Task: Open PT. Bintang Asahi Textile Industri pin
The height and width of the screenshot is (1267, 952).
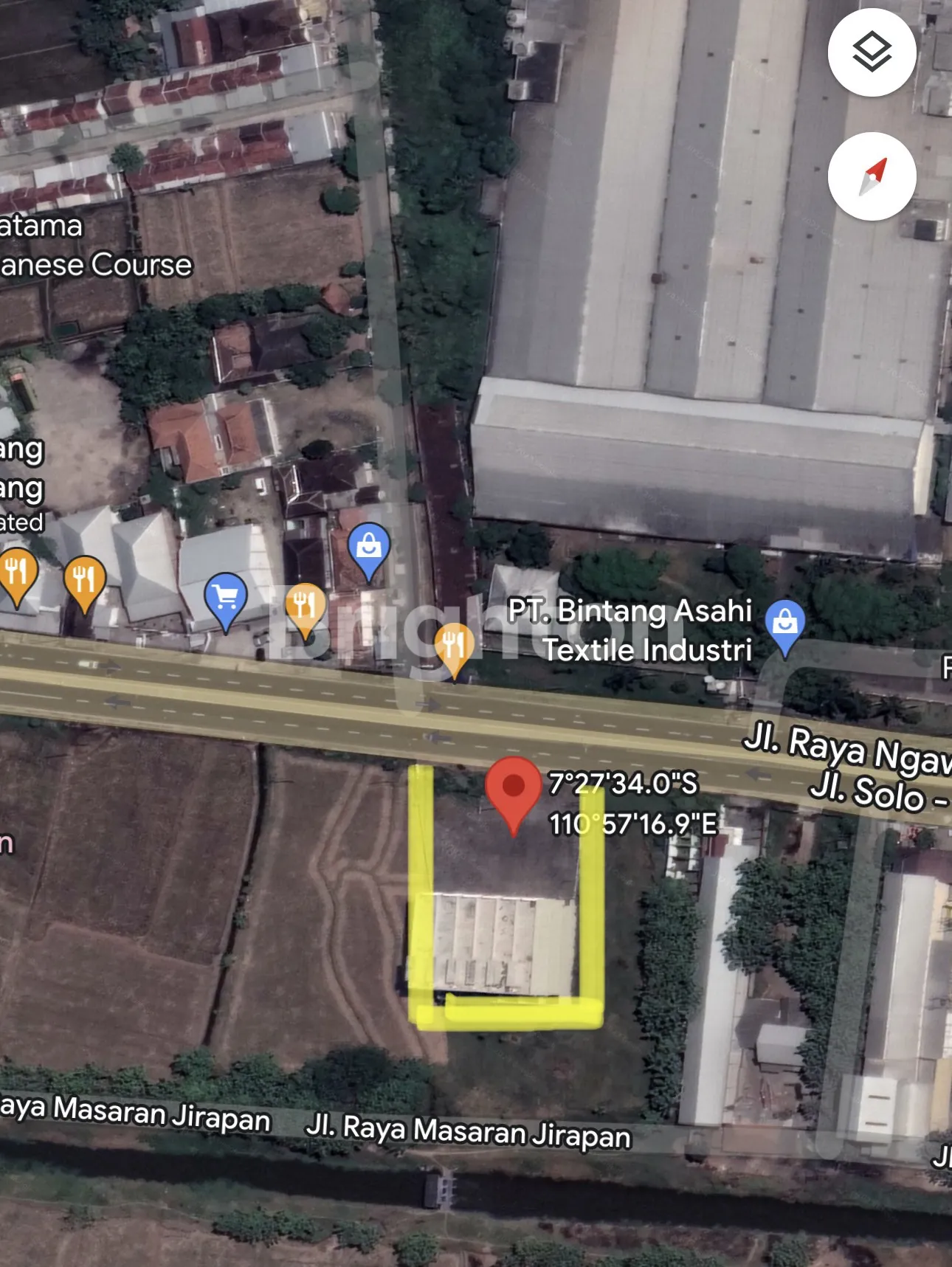Action: pos(784,624)
